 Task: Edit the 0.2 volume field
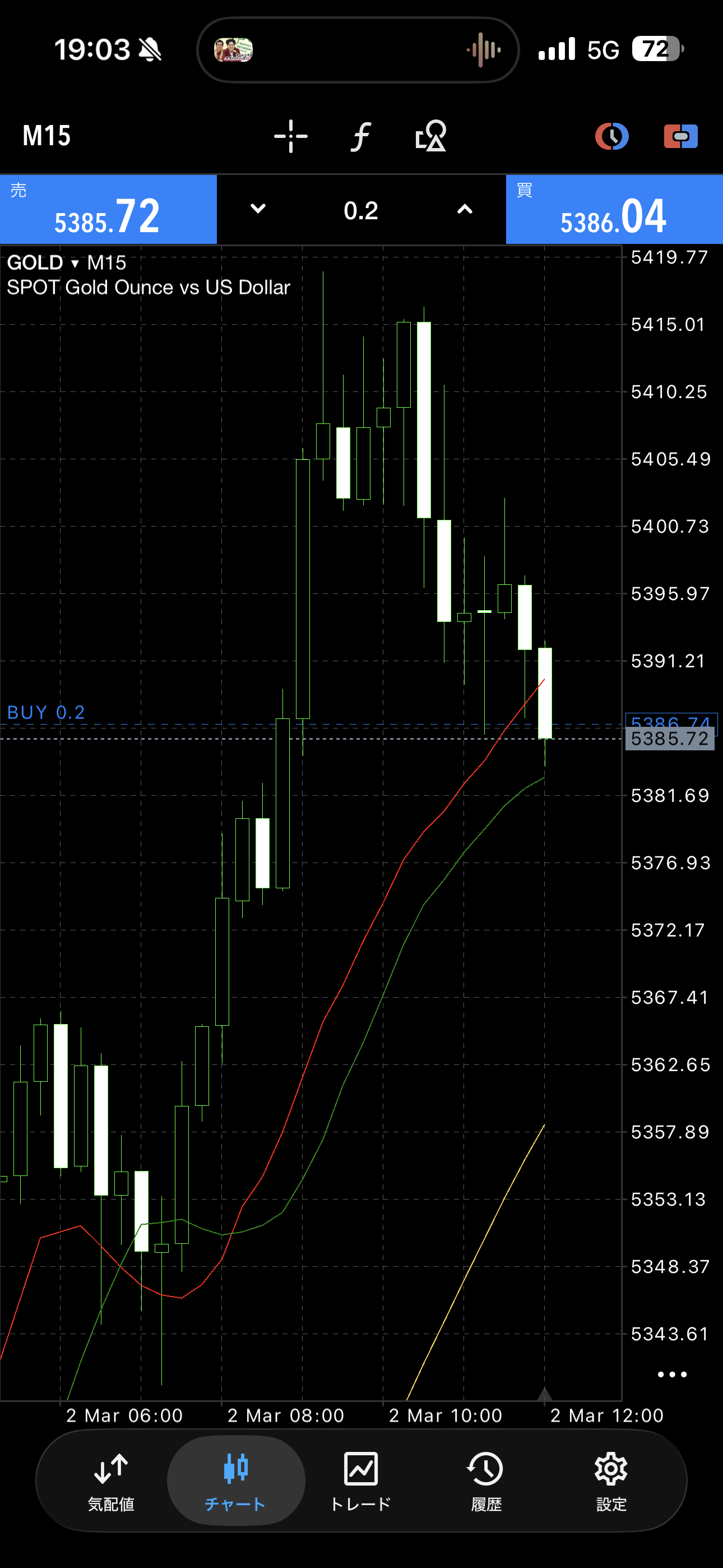tap(361, 211)
